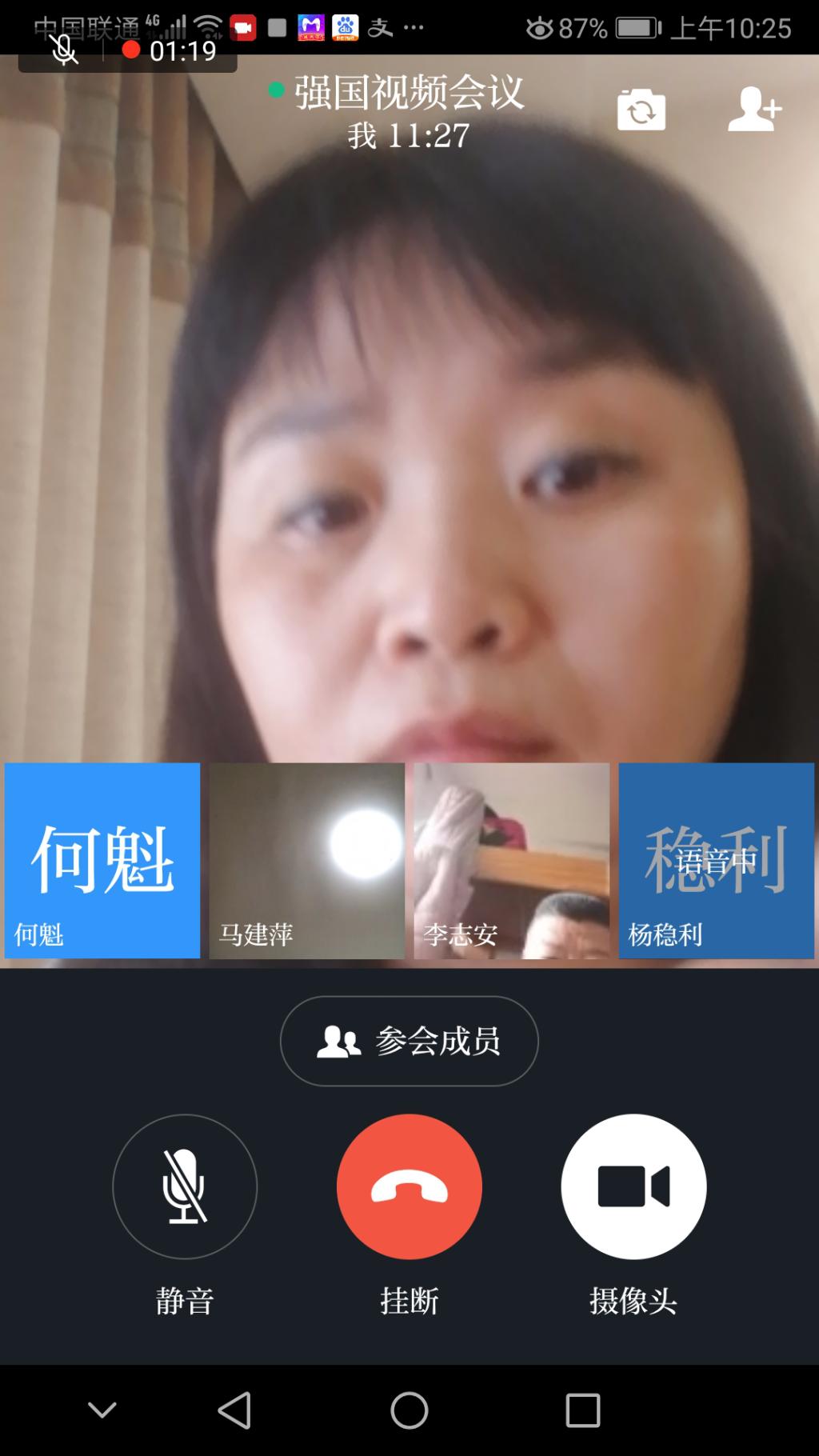The width and height of the screenshot is (819, 1456).
Task: Go back using the system back button
Action: [235, 1410]
